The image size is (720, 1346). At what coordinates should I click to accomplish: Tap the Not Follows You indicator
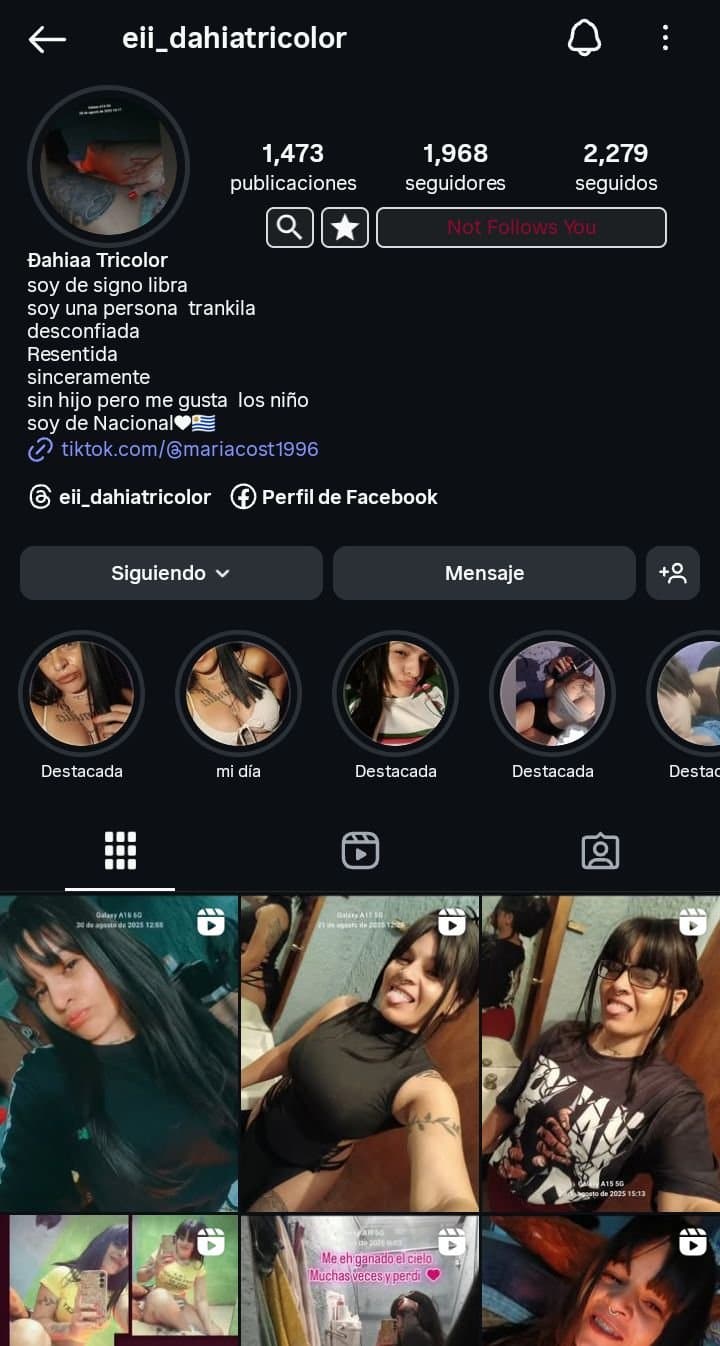[x=520, y=227]
